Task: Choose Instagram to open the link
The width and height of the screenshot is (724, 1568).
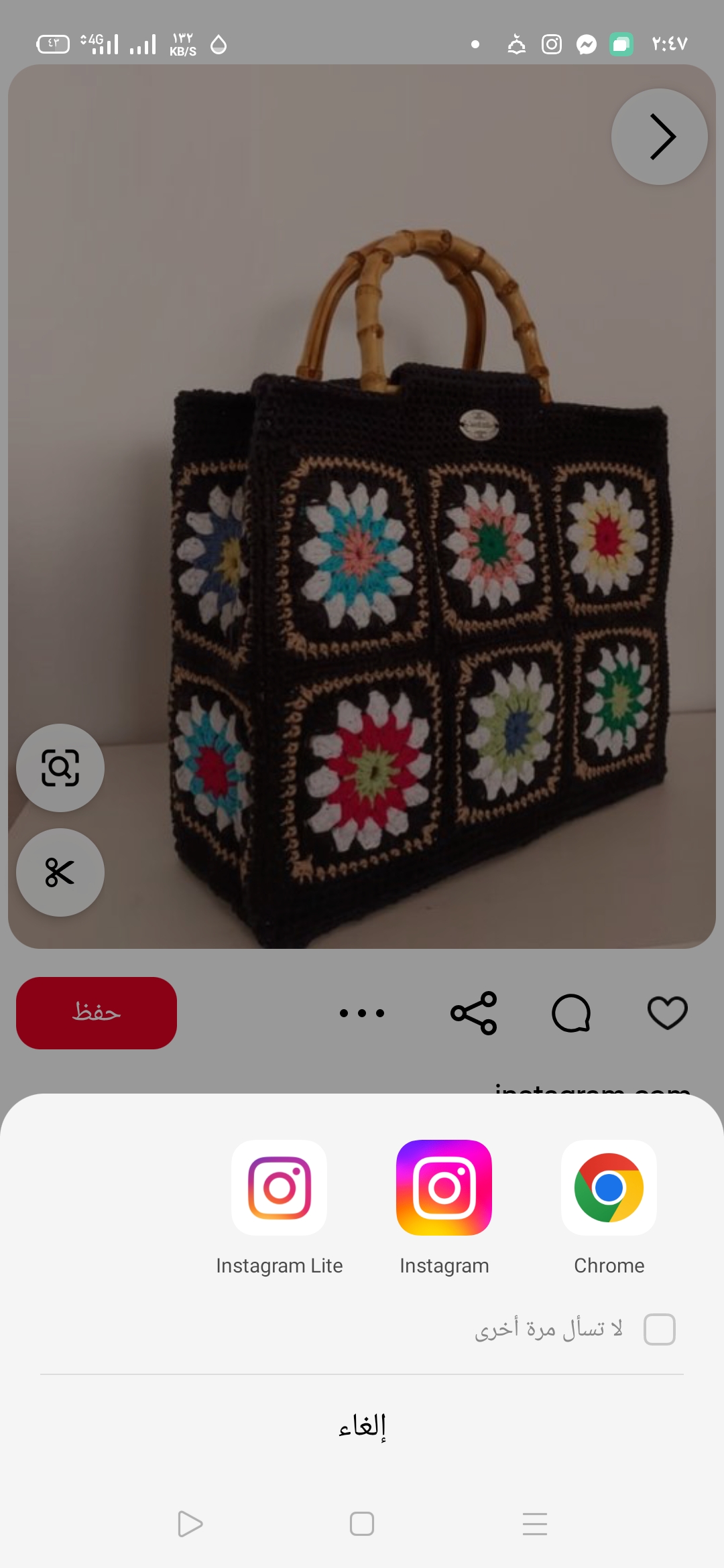Action: coord(444,1188)
